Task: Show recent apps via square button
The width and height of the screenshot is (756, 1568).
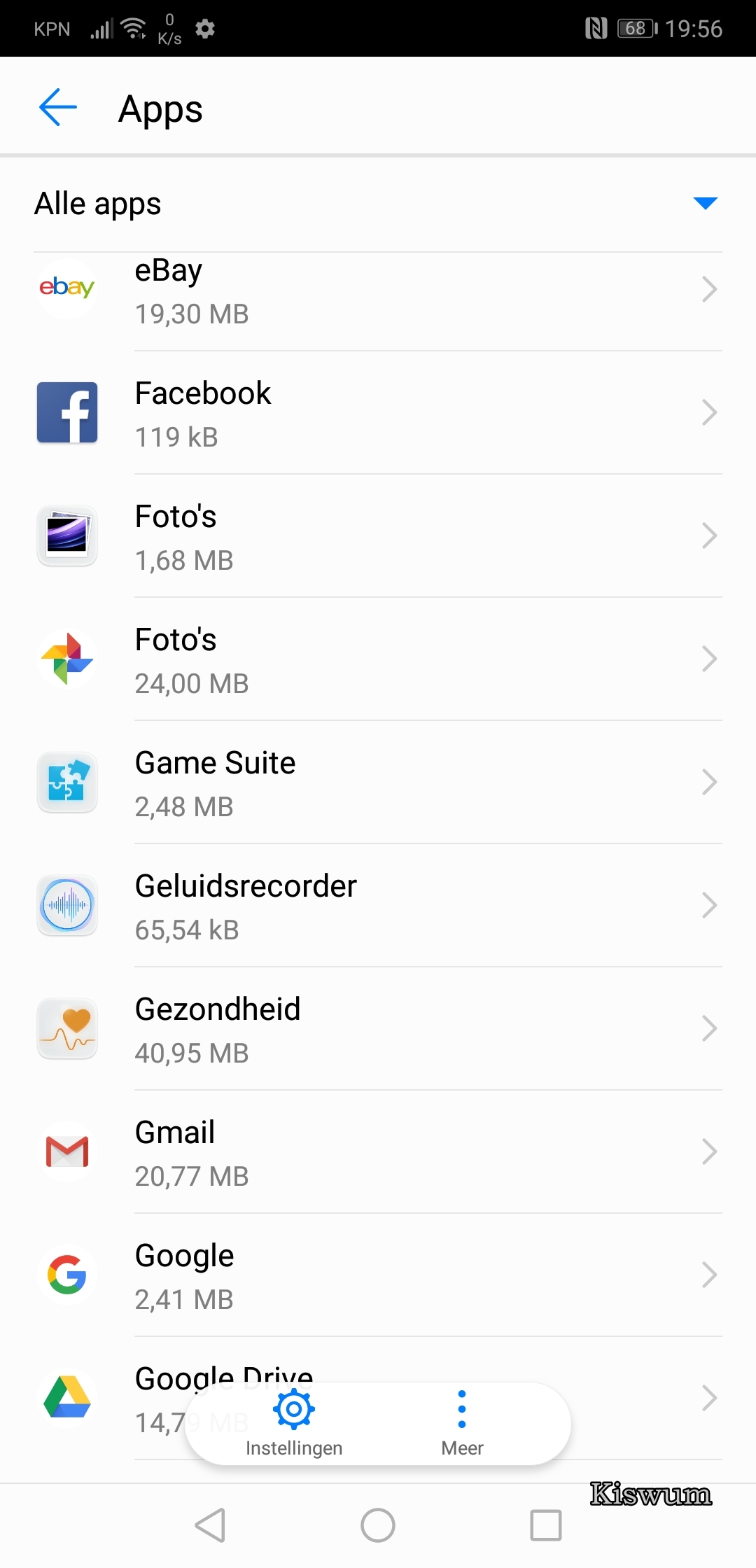Action: click(x=546, y=1525)
